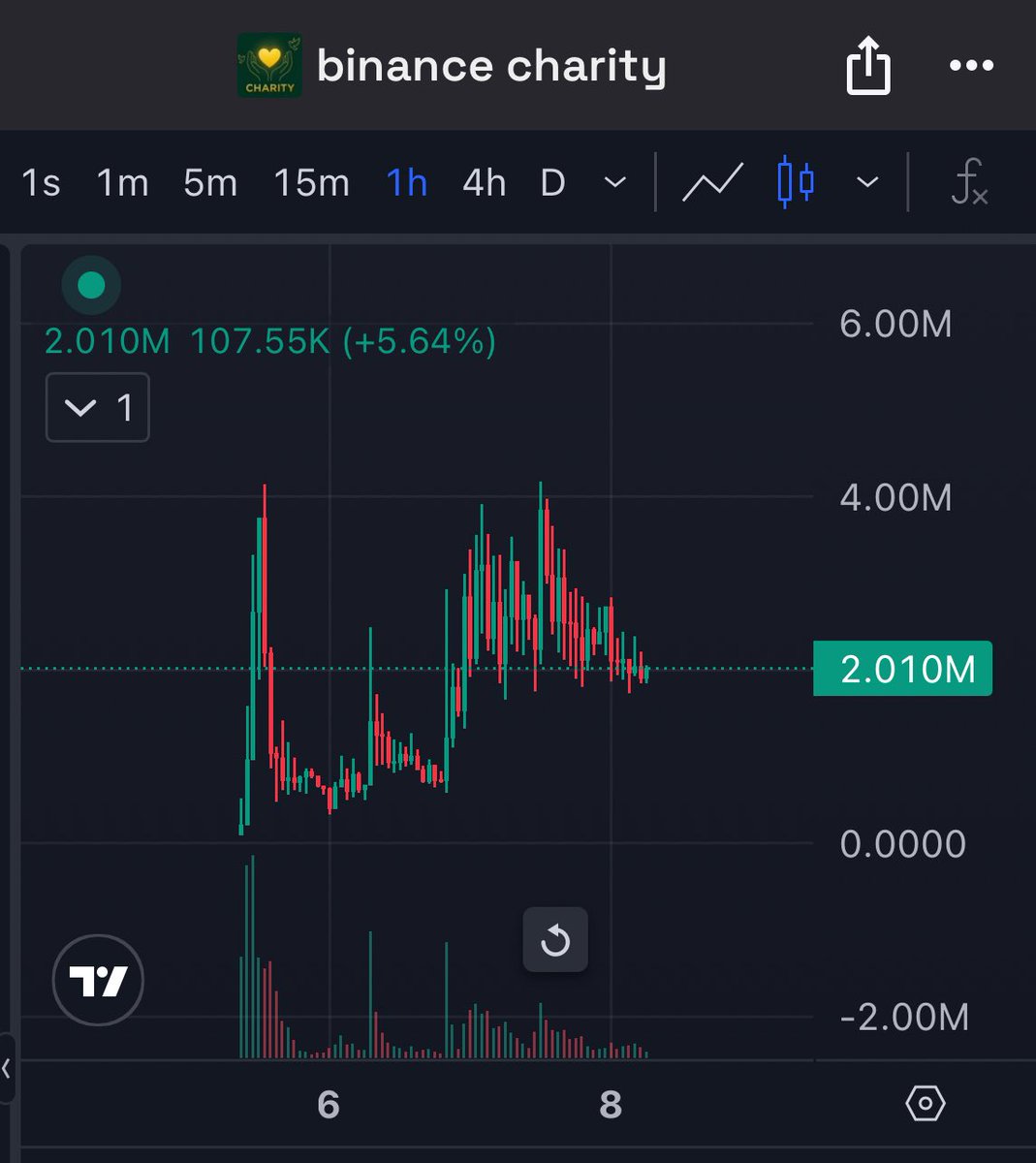Choose the 15m chart interval
This screenshot has width=1036, height=1163.
(x=311, y=183)
